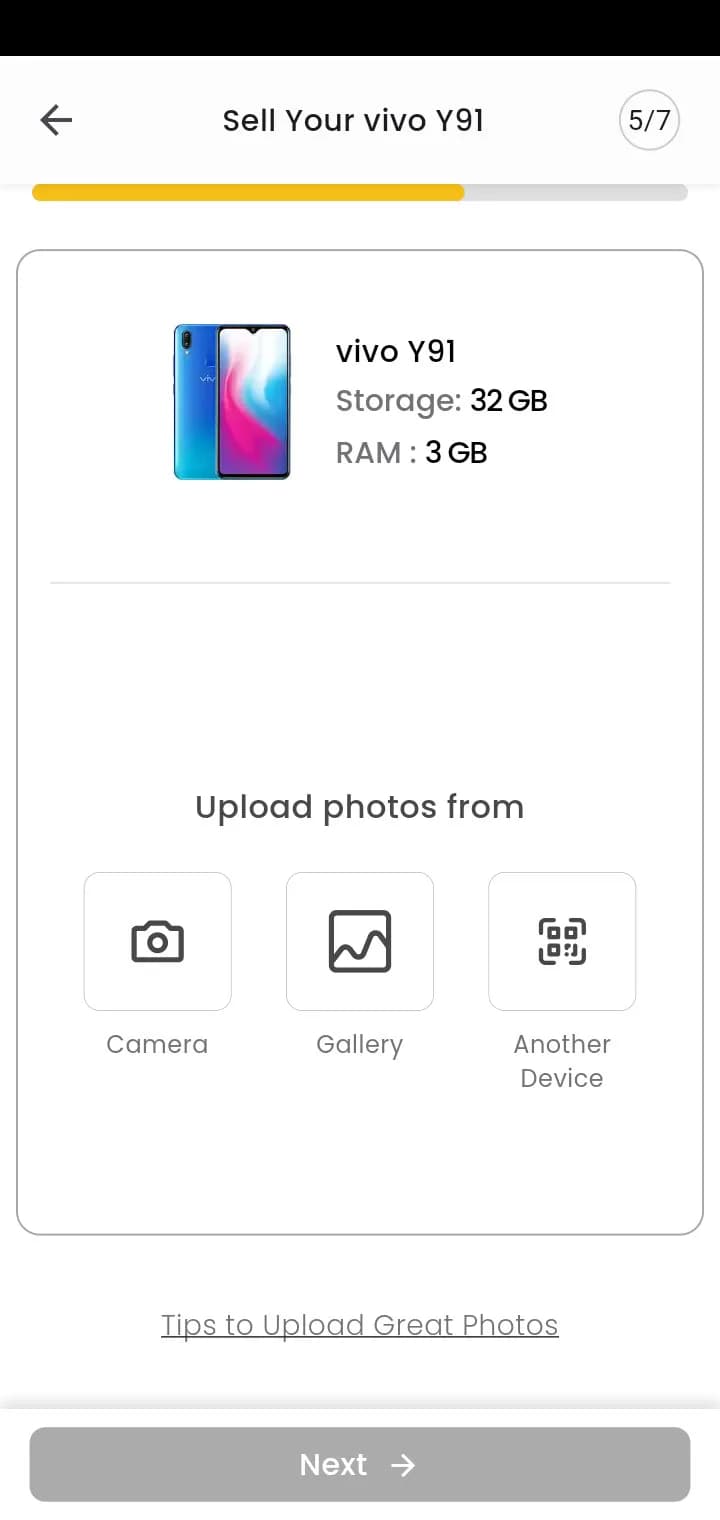
Task: Tap the Next button
Action: pyautogui.click(x=360, y=1465)
